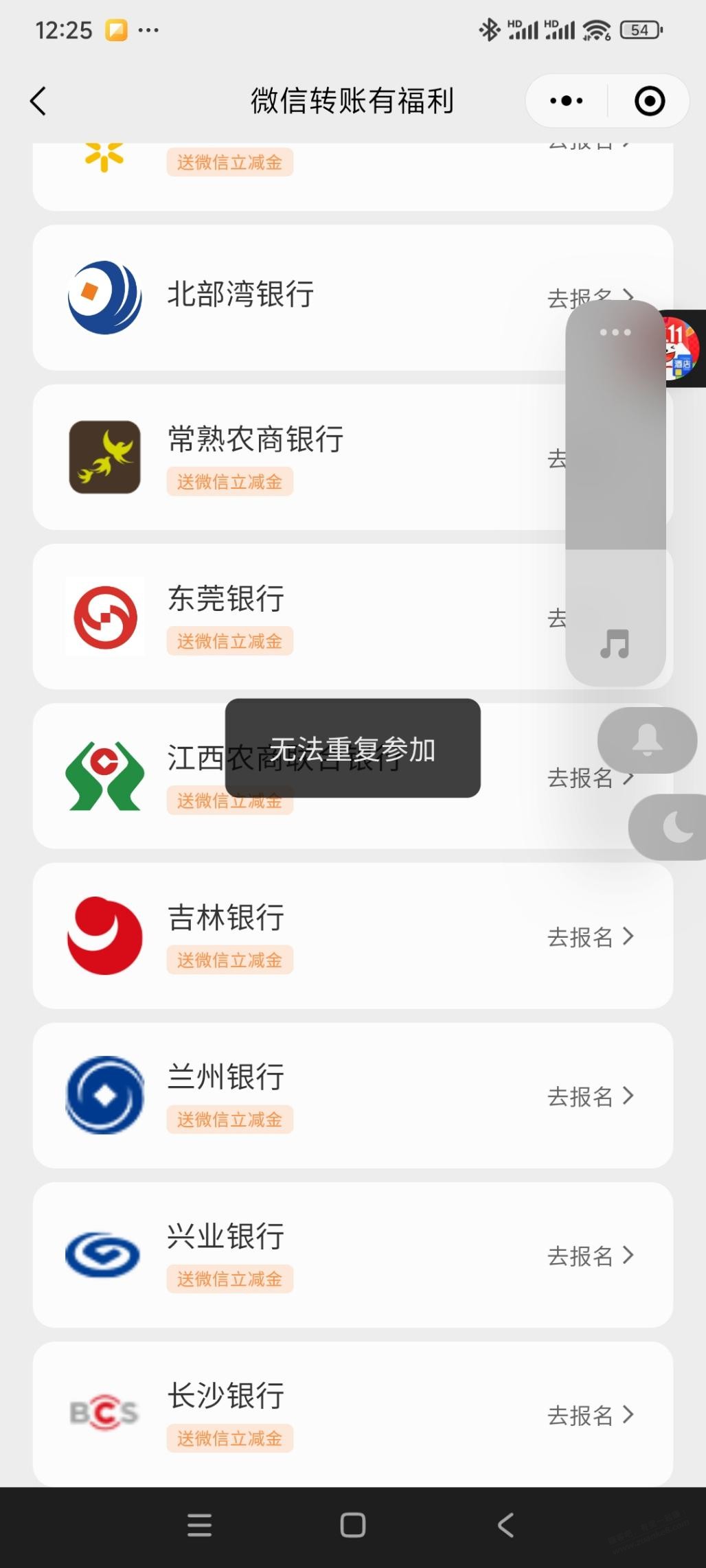Tap 去报名 for 江西农商联合银行
Screen dimensions: 706x1568
pyautogui.click(x=589, y=779)
